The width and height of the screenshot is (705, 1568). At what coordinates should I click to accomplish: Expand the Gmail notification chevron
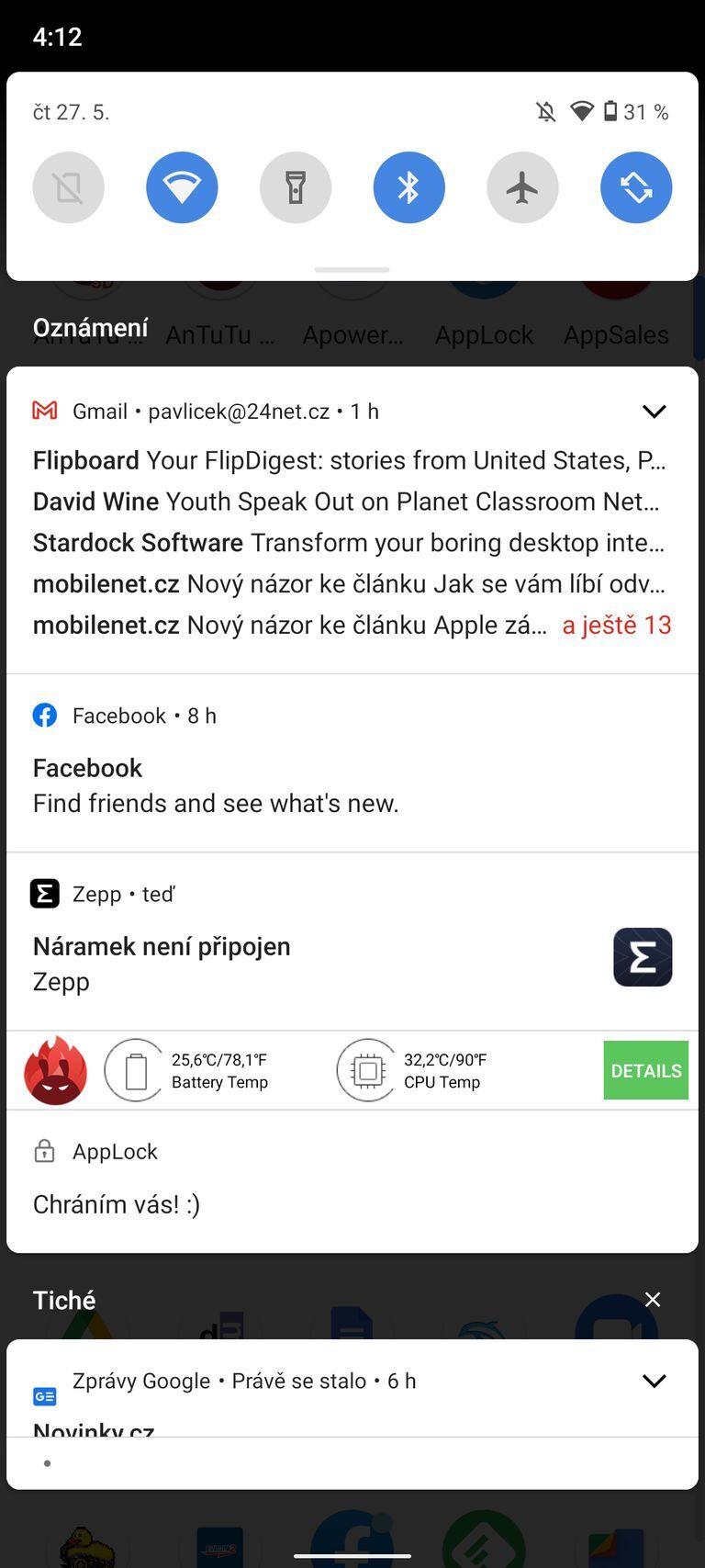pyautogui.click(x=654, y=412)
